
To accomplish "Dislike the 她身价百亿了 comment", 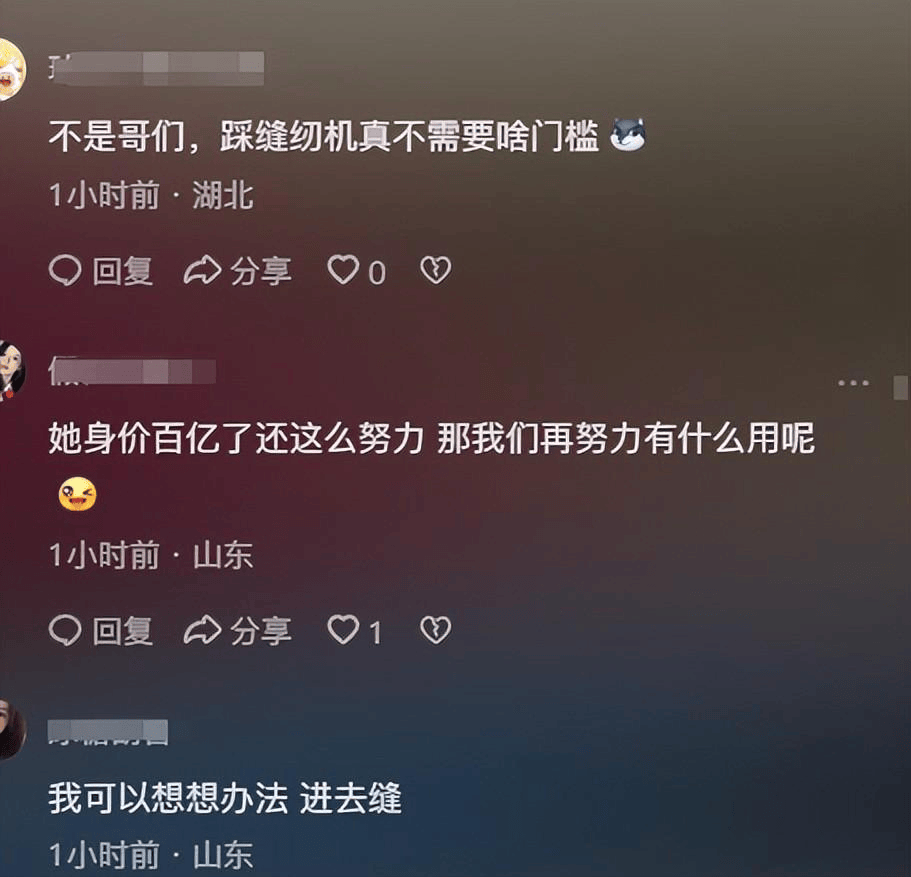I will (x=435, y=630).
